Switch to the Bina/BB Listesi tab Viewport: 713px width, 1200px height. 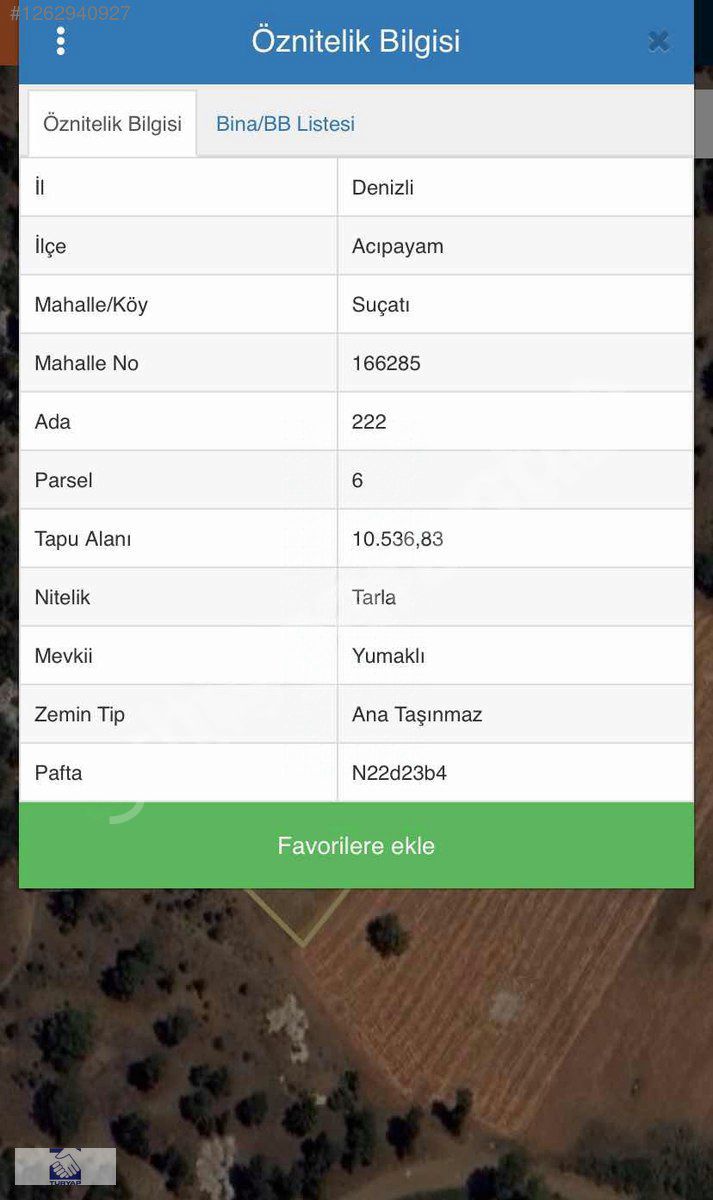[285, 124]
